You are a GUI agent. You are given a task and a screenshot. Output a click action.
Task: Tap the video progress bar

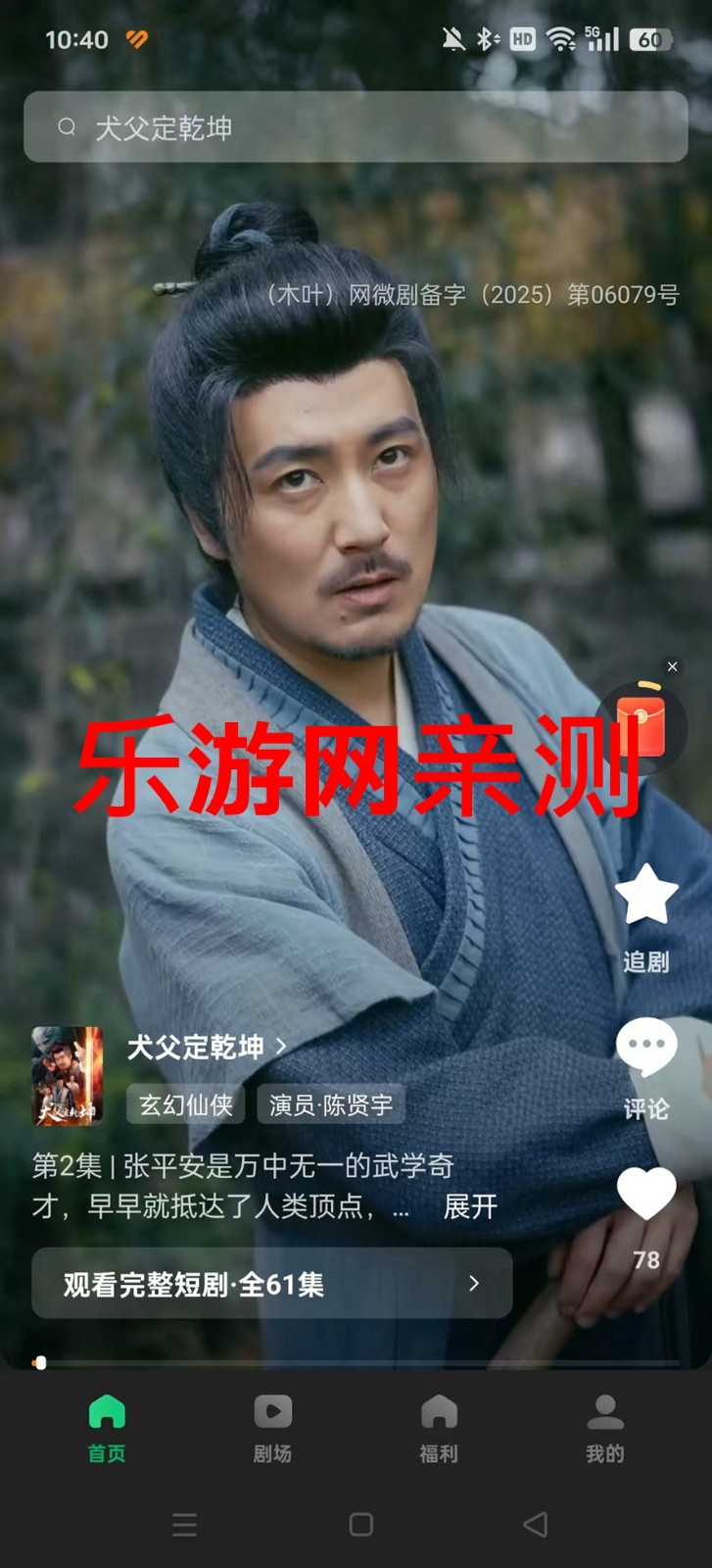point(356,1362)
